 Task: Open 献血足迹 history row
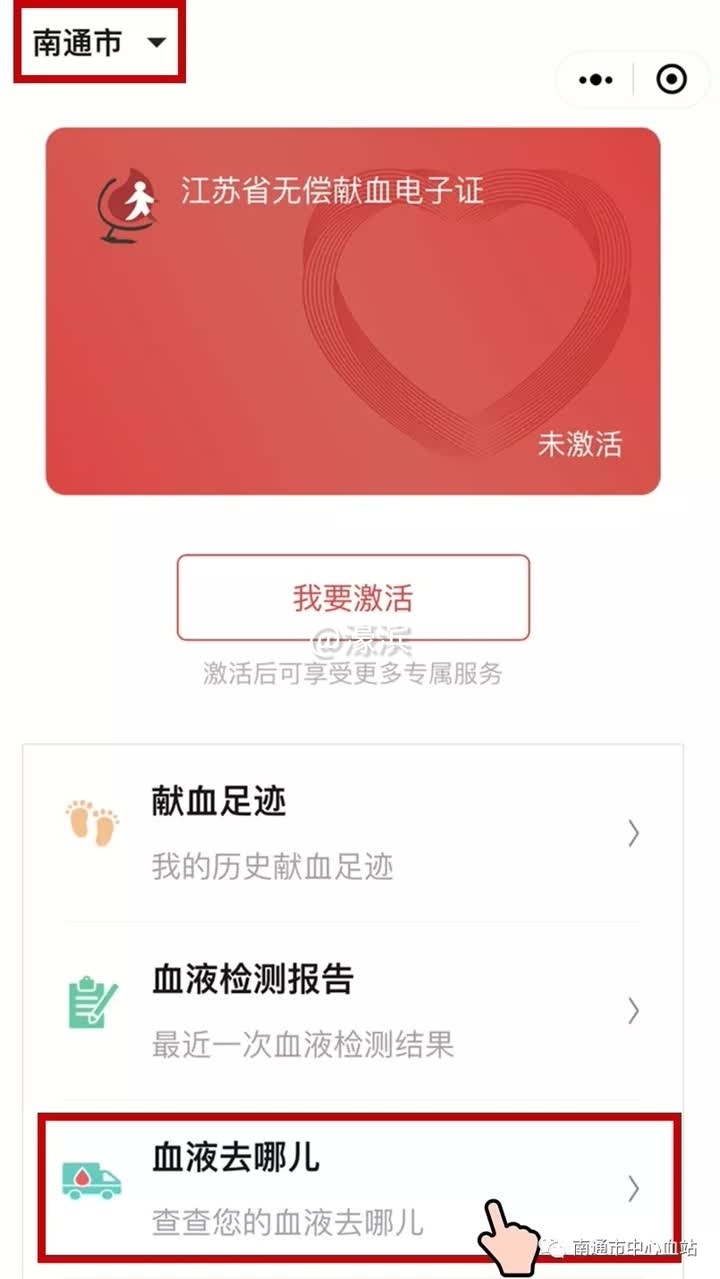point(353,833)
